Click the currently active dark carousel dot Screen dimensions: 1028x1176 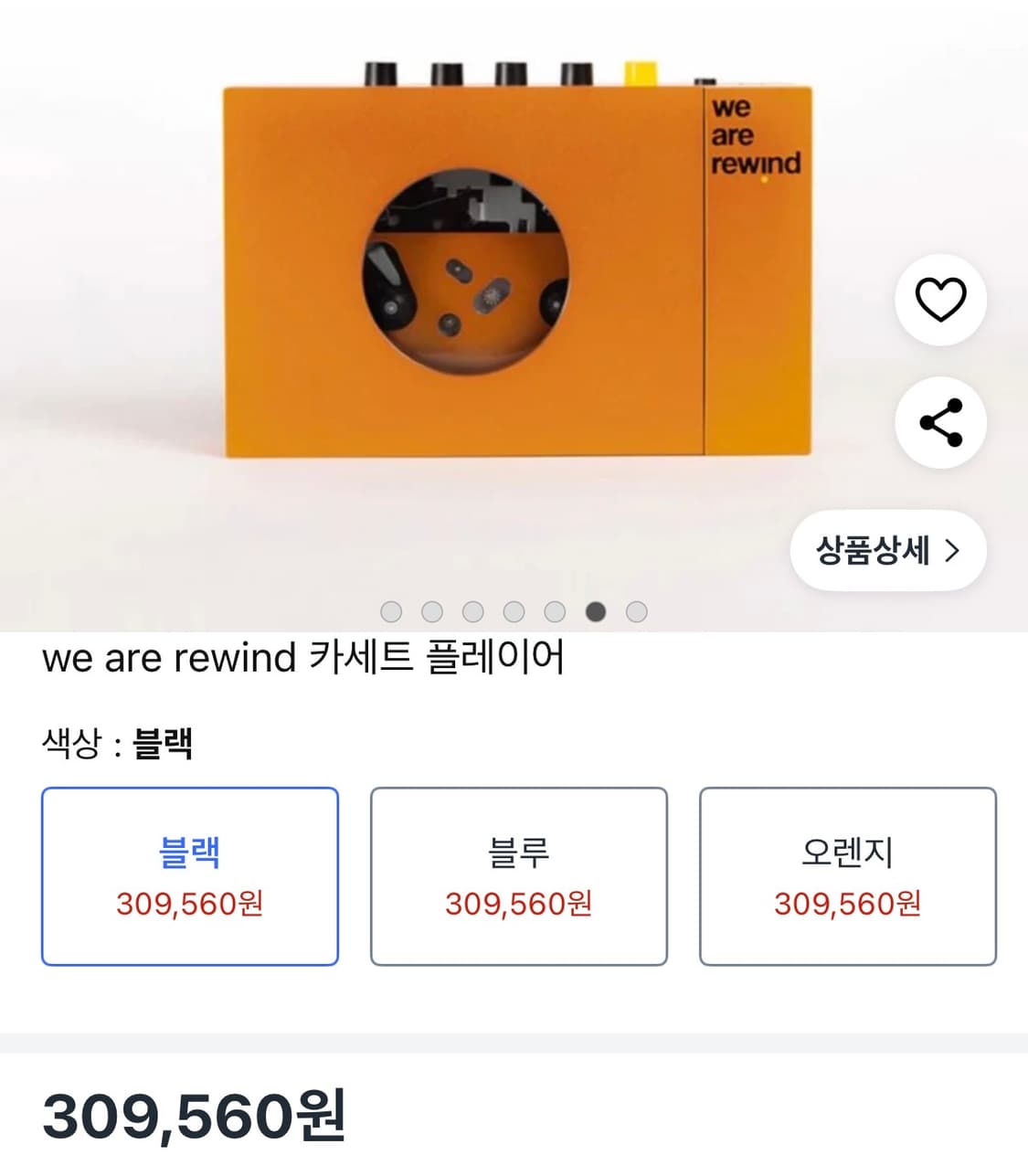click(x=594, y=612)
